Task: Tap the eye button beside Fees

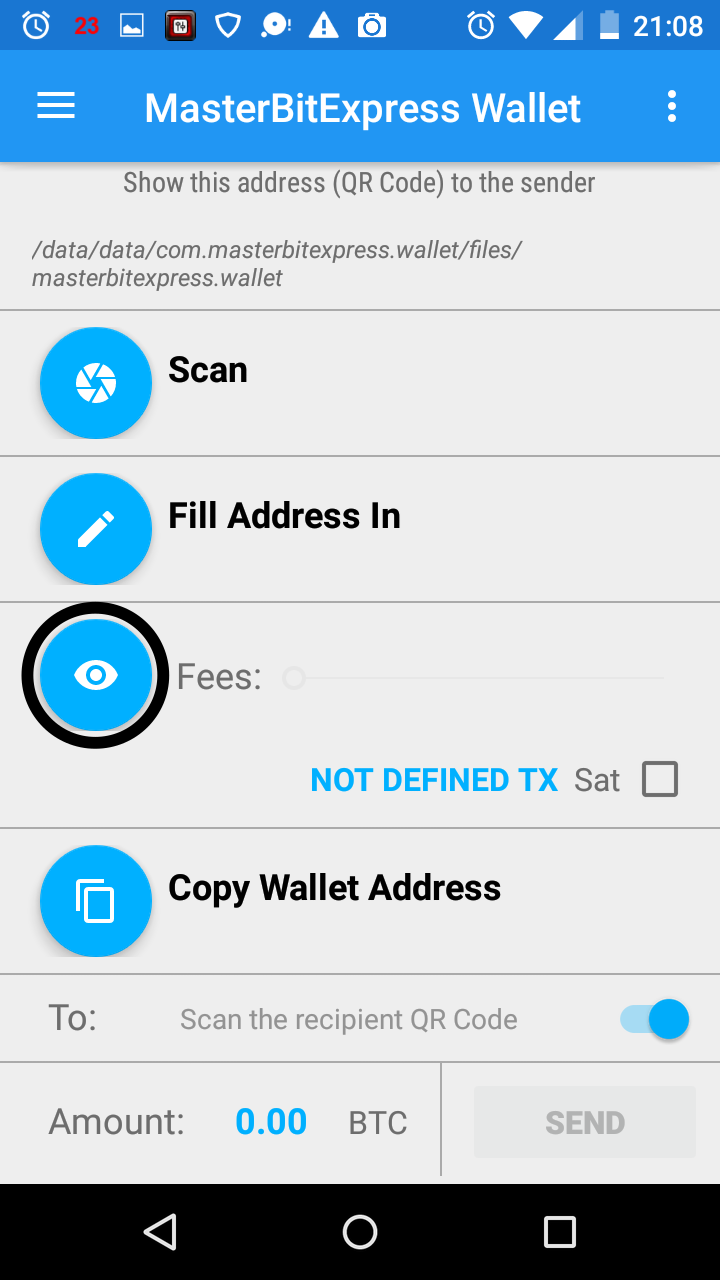Action: [96, 675]
